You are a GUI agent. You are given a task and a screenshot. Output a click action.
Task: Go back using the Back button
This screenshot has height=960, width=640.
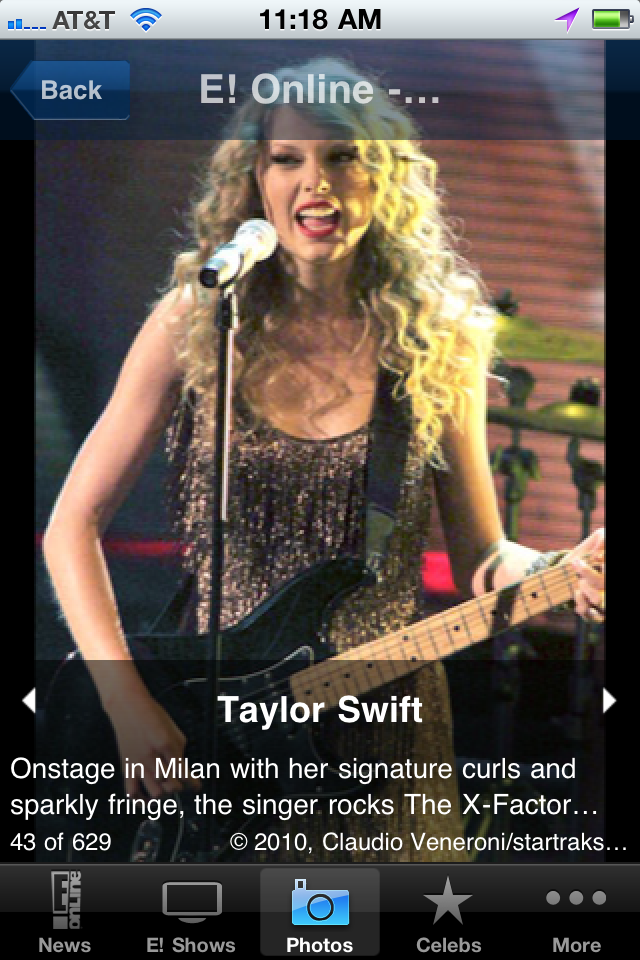tap(70, 90)
